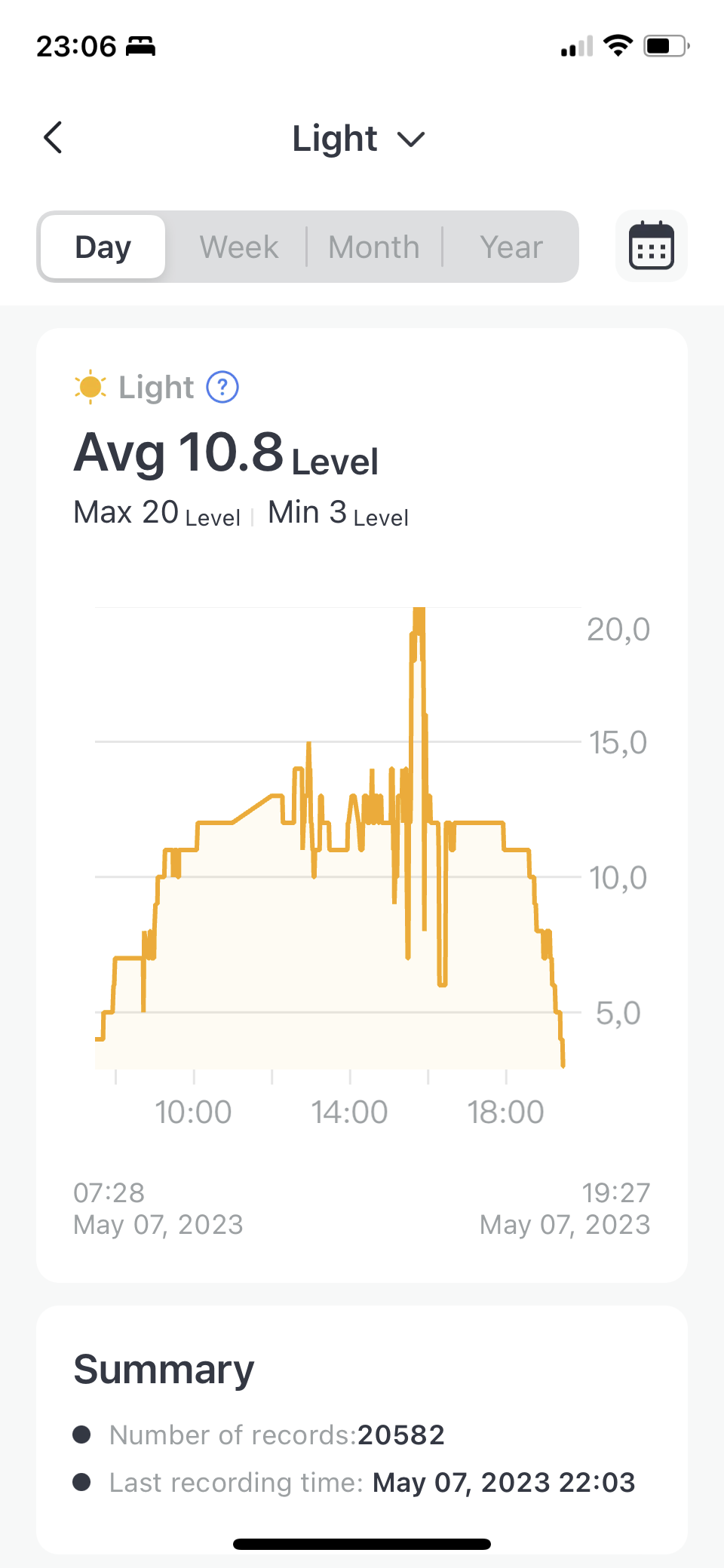Switch to the Year view
The height and width of the screenshot is (1568, 724).
(511, 247)
